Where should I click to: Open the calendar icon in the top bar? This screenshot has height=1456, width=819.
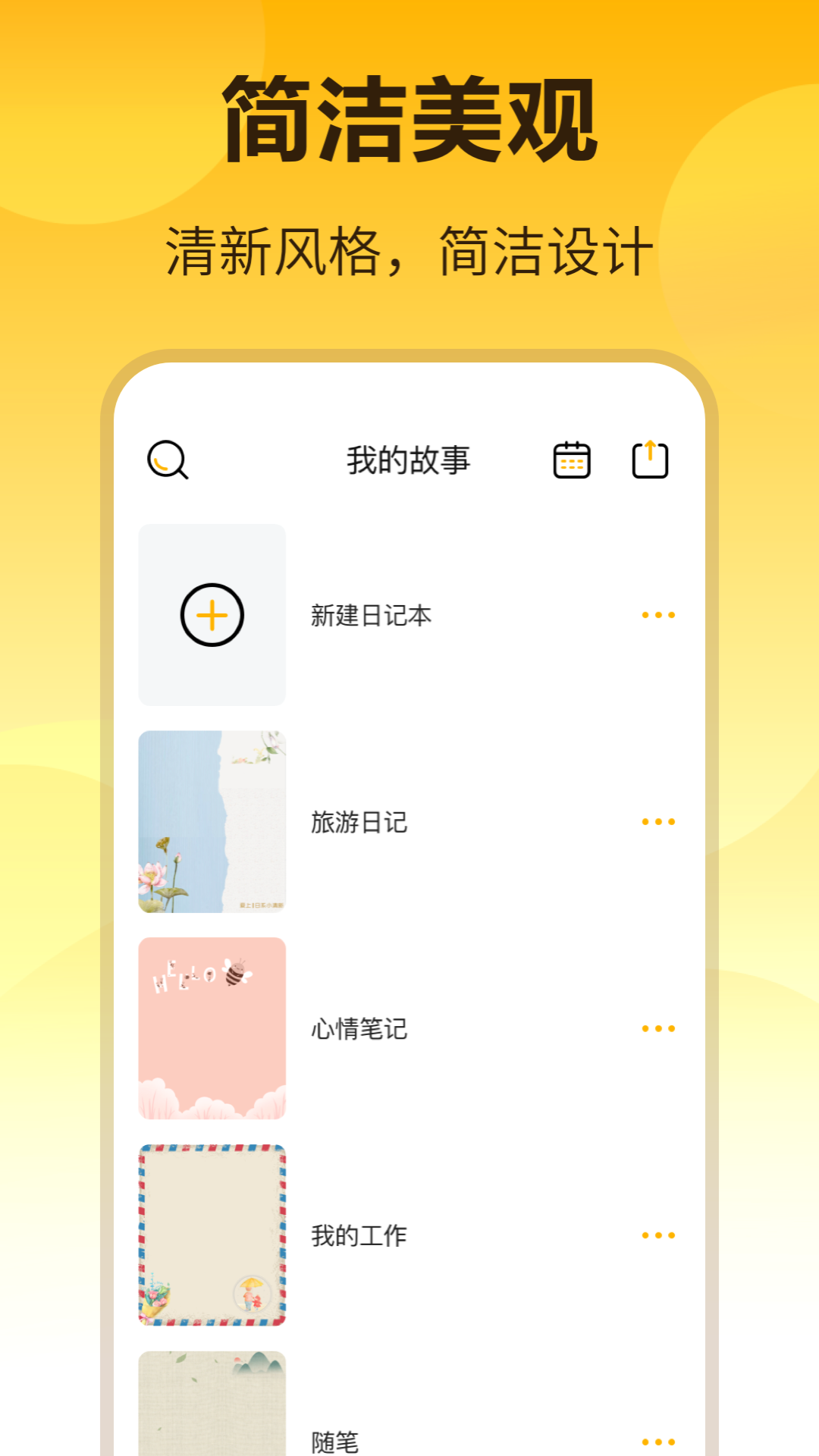[x=571, y=460]
